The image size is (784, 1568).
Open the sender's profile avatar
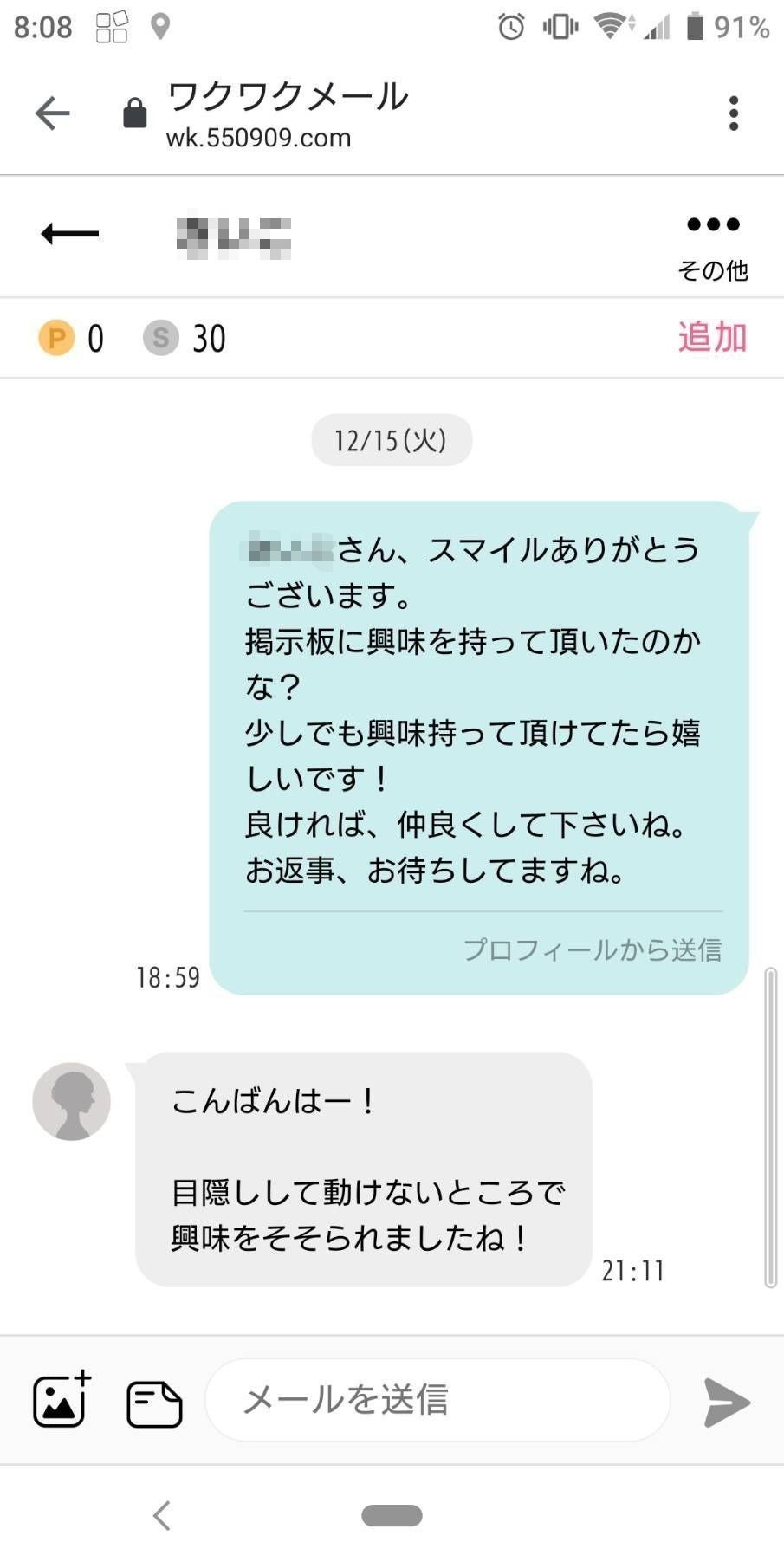[x=72, y=1101]
